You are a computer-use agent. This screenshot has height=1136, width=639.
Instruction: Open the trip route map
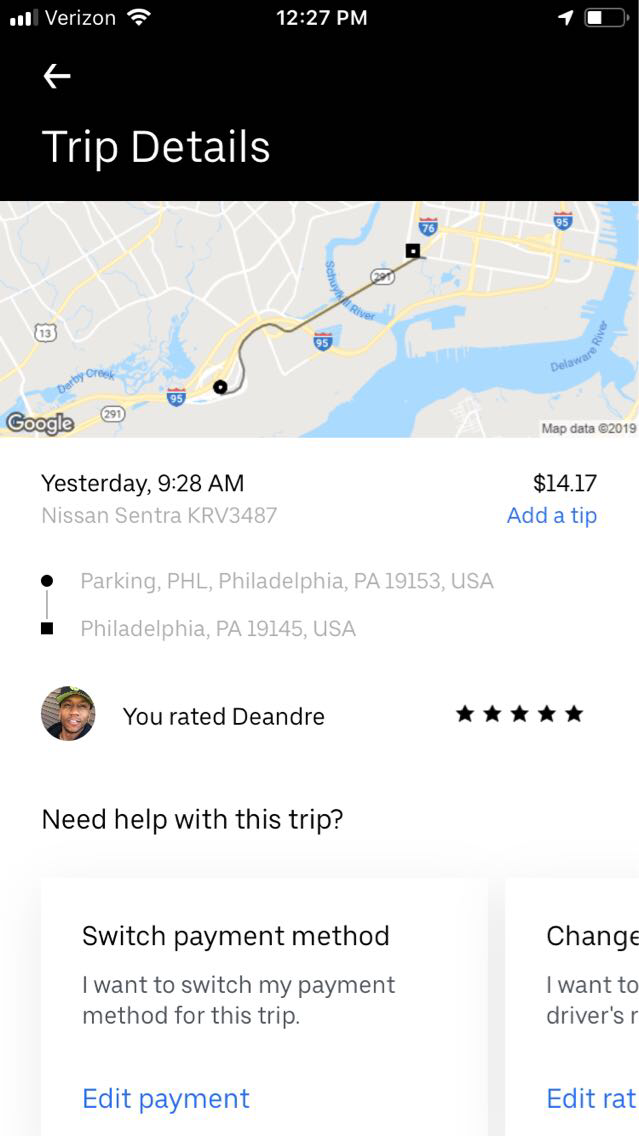click(319, 319)
